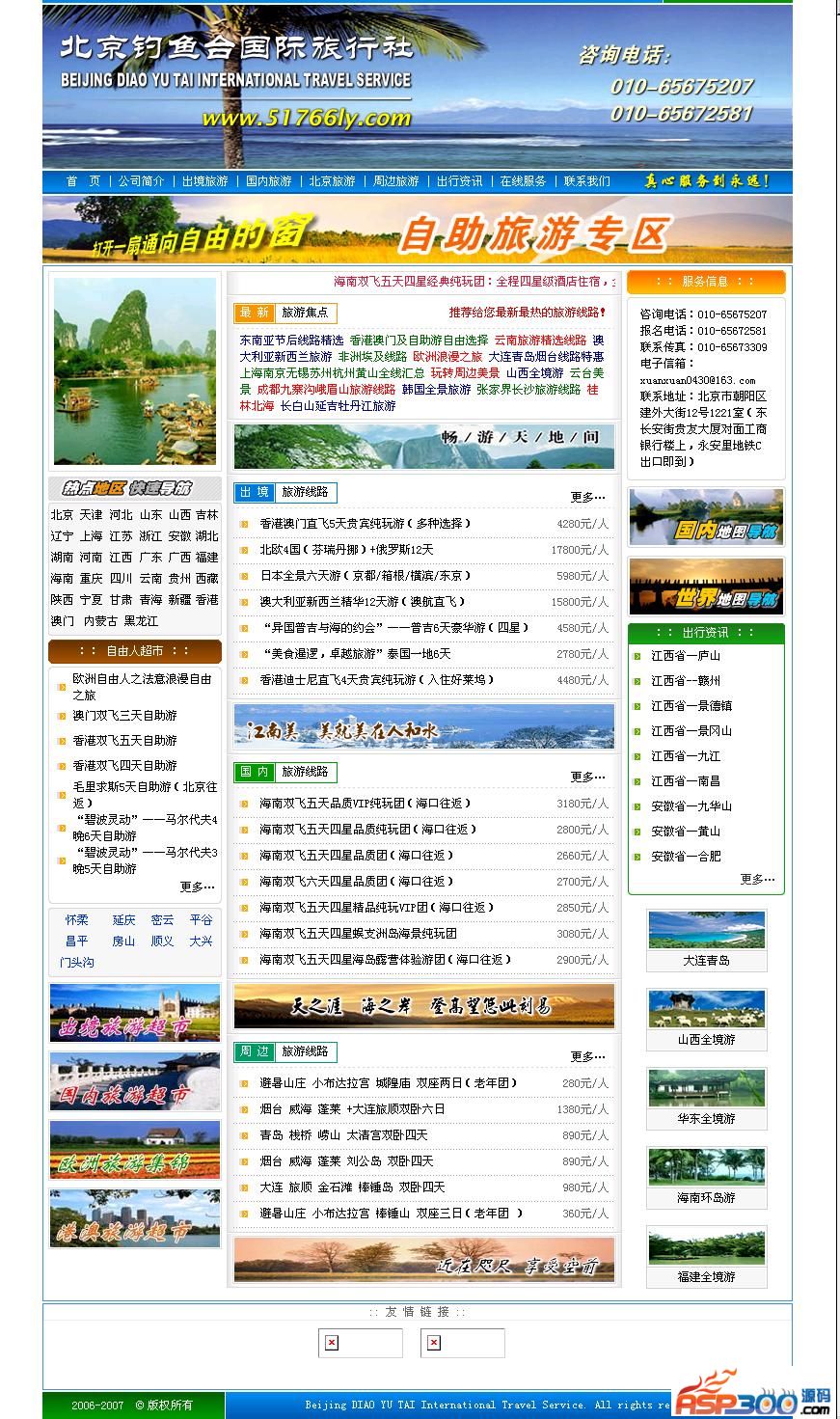Tap the 国内地图导航 banner
This screenshot has height=1419, width=840.
click(x=706, y=518)
